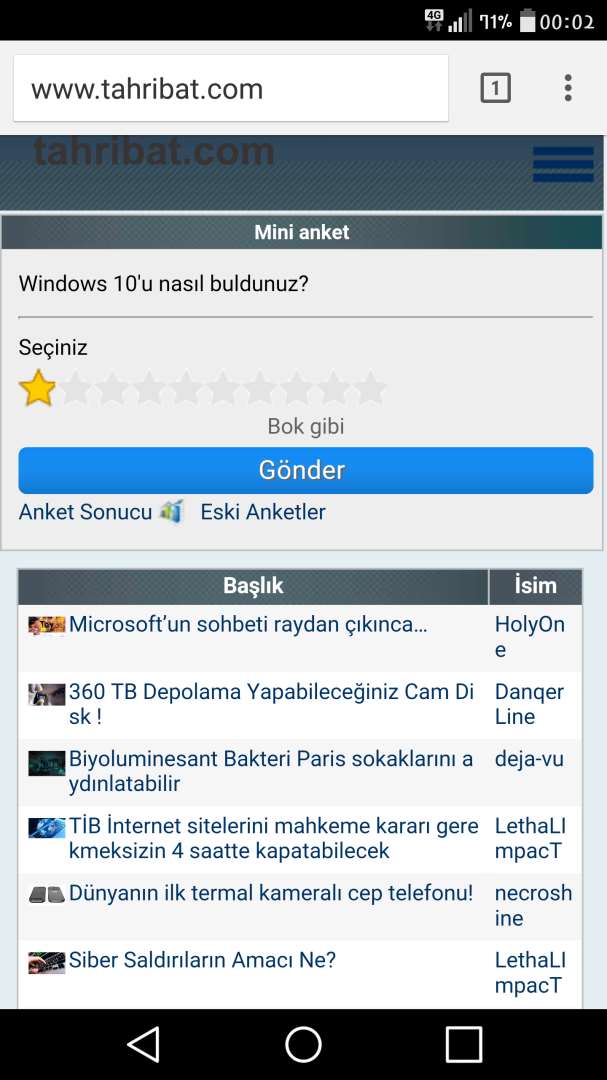View the deja-vu user profile
Image resolution: width=607 pixels, height=1080 pixels.
(x=529, y=759)
